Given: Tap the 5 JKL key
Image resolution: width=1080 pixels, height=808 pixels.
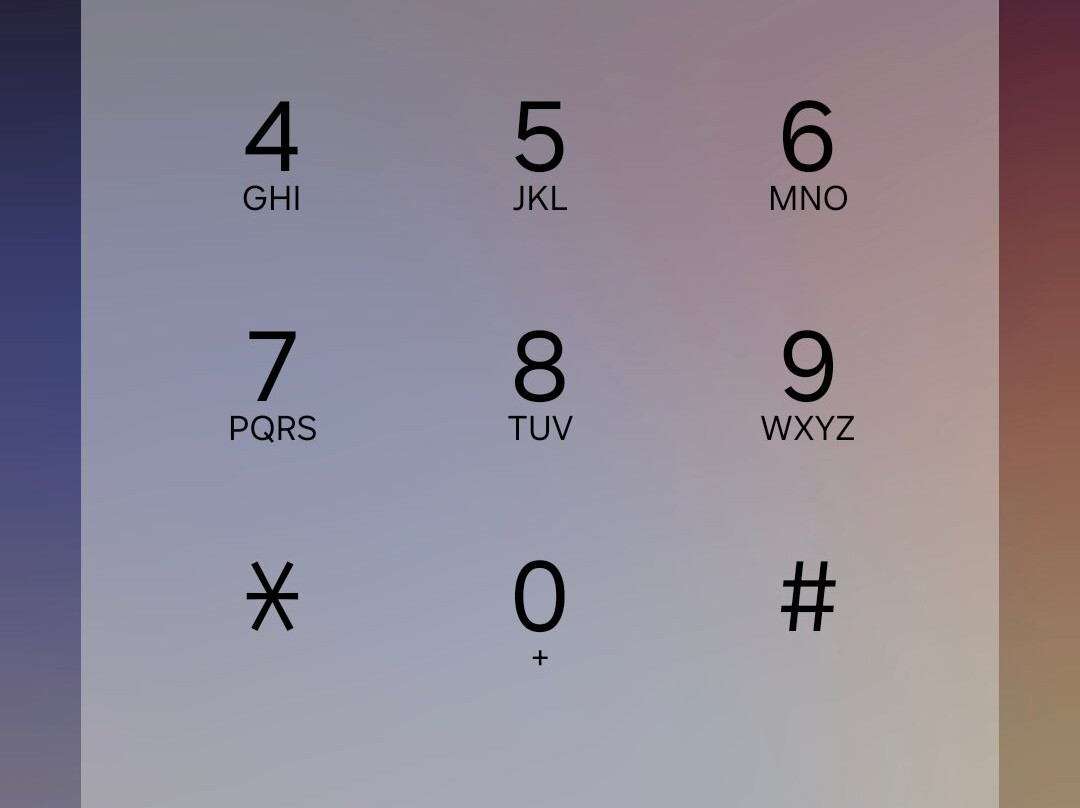Looking at the screenshot, I should [x=540, y=155].
